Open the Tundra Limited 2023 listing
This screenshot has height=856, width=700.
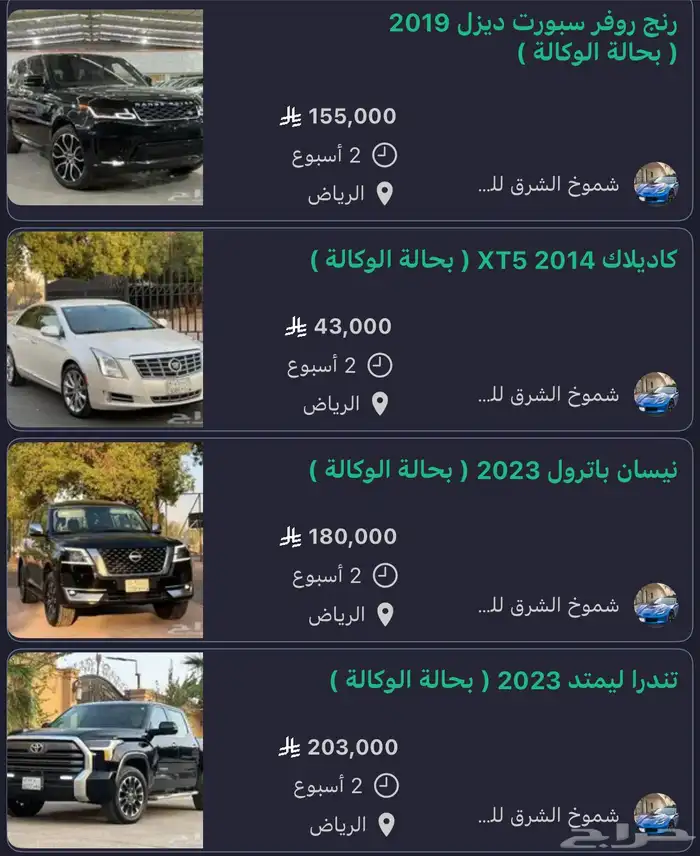point(504,681)
